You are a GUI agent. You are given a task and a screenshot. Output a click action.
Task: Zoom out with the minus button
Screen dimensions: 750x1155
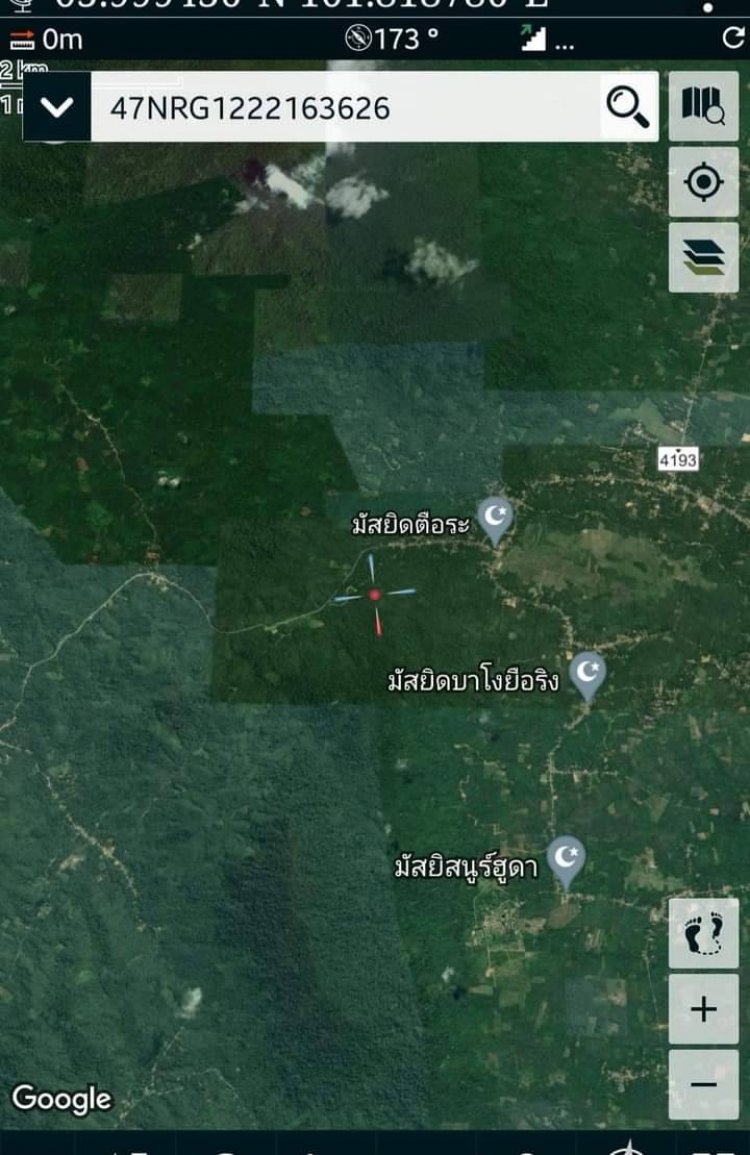pyautogui.click(x=703, y=1085)
